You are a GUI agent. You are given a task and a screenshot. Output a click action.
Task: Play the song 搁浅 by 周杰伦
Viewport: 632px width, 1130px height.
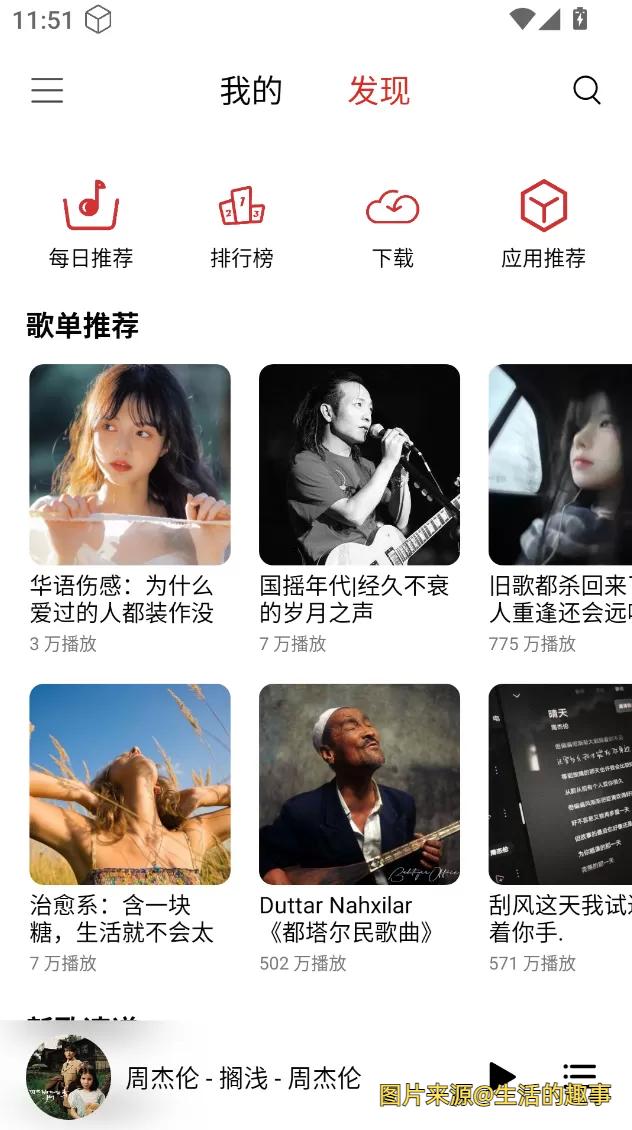pos(502,1076)
